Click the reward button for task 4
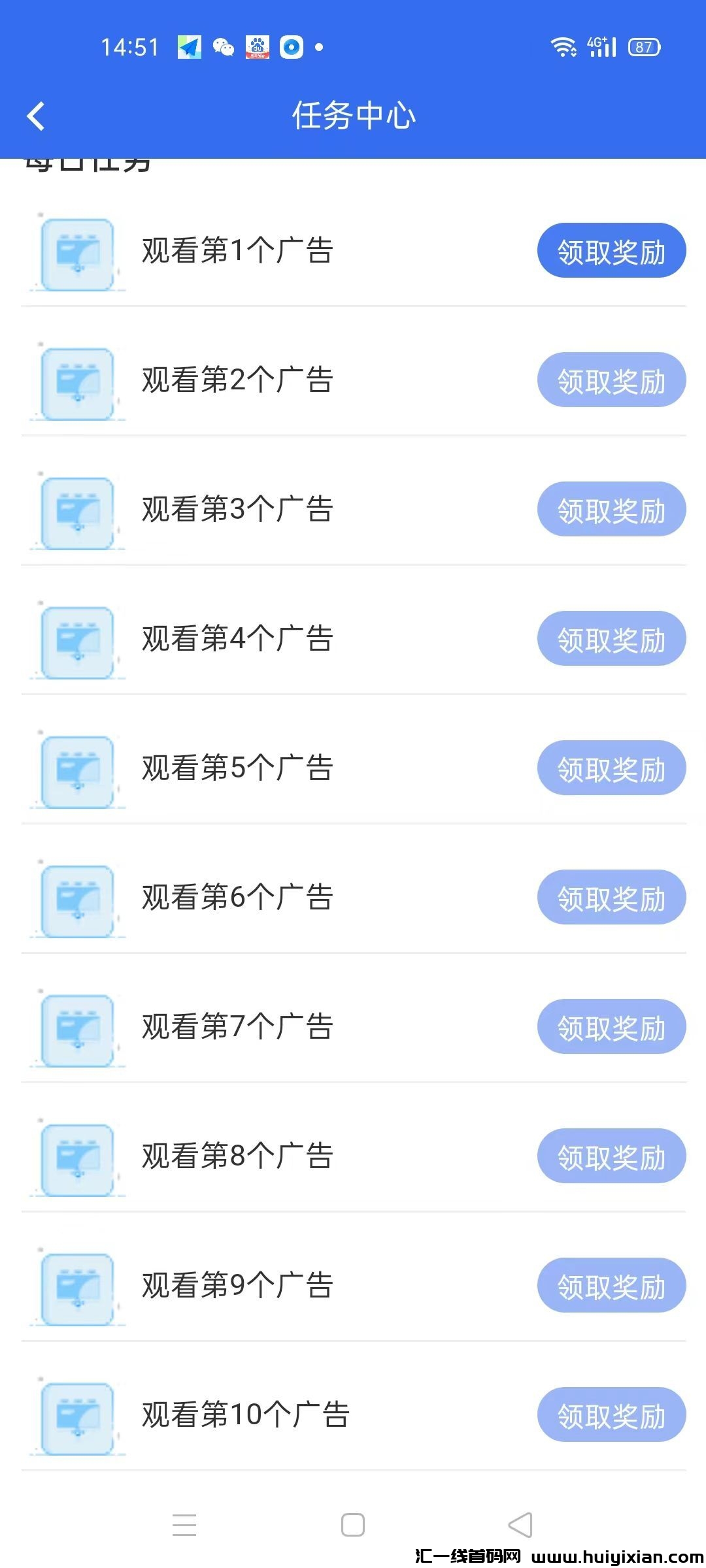 611,639
